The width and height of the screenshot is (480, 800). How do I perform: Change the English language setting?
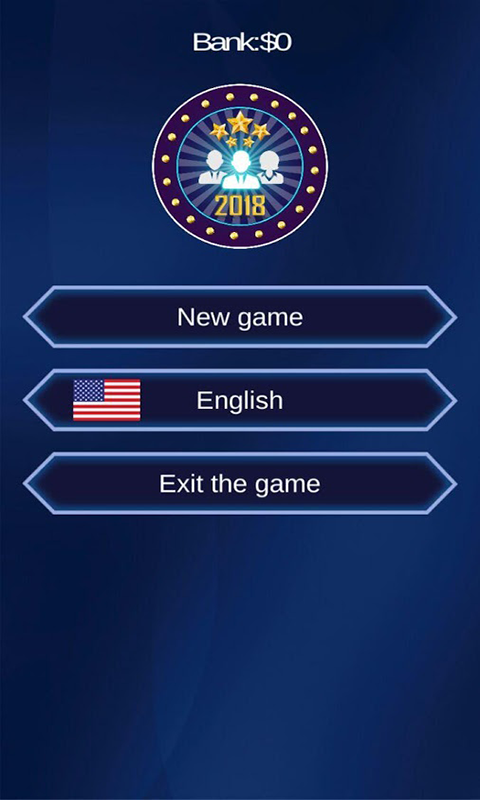coord(240,400)
